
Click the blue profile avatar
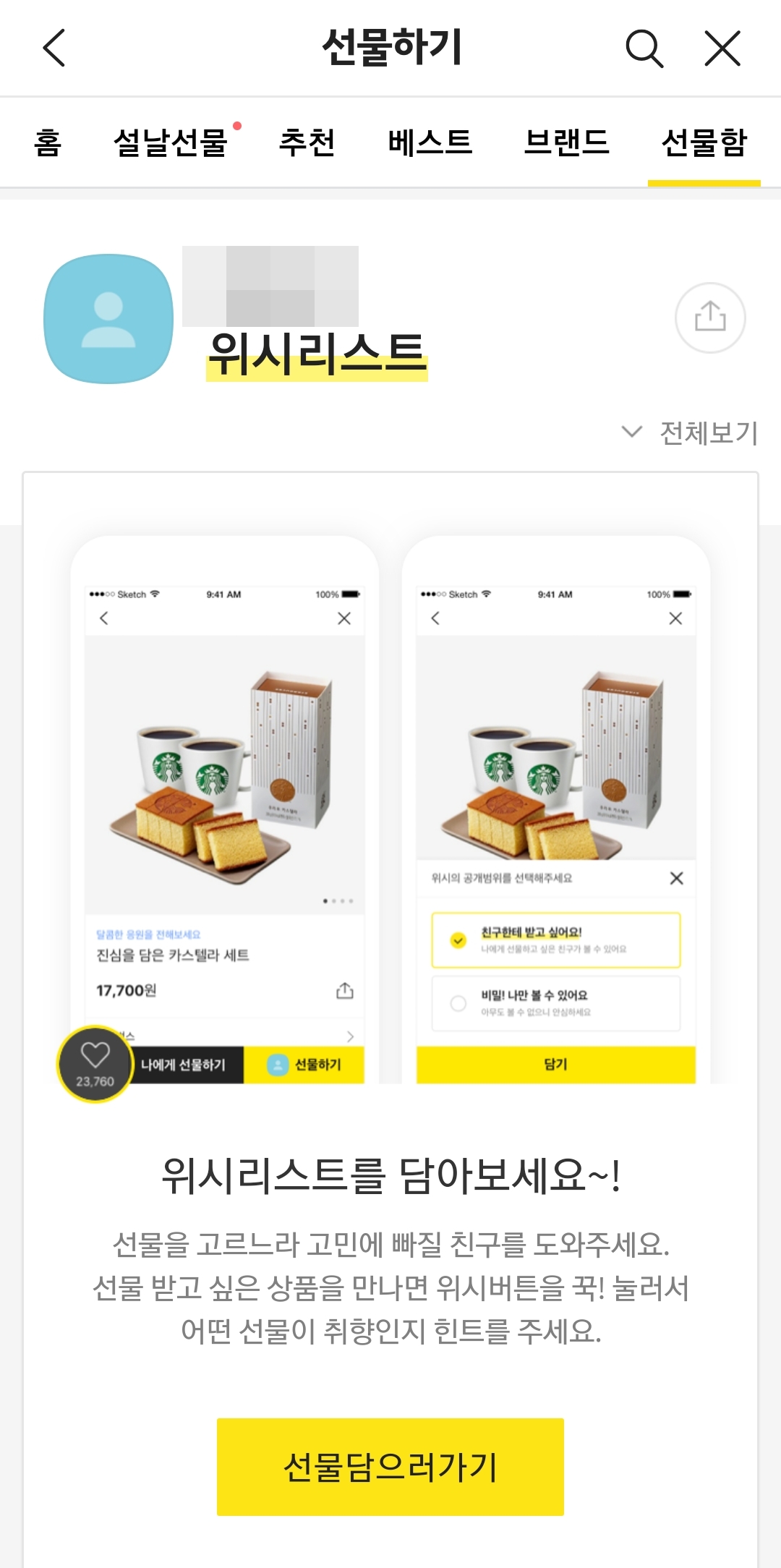(108, 318)
